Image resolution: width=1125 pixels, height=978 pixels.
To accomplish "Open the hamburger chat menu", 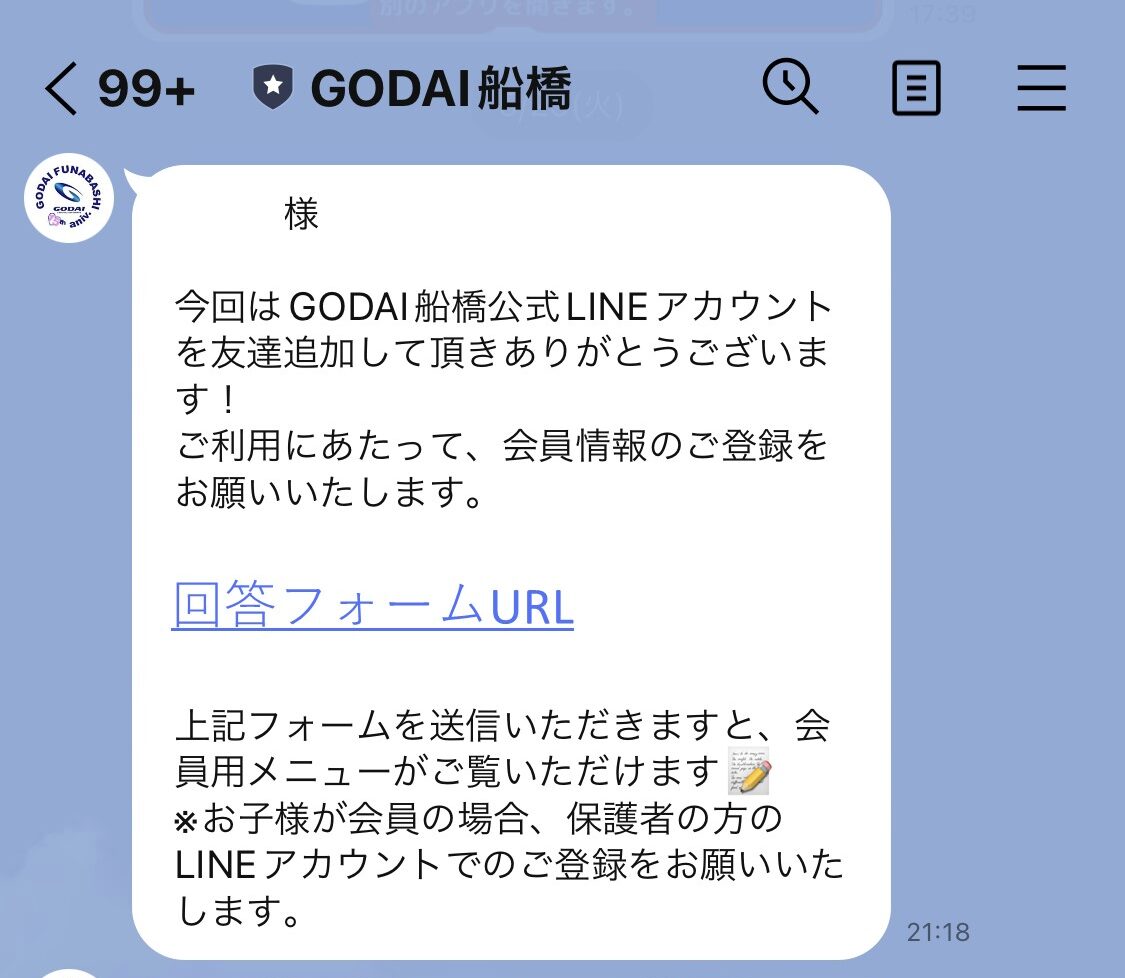I will click(1042, 89).
